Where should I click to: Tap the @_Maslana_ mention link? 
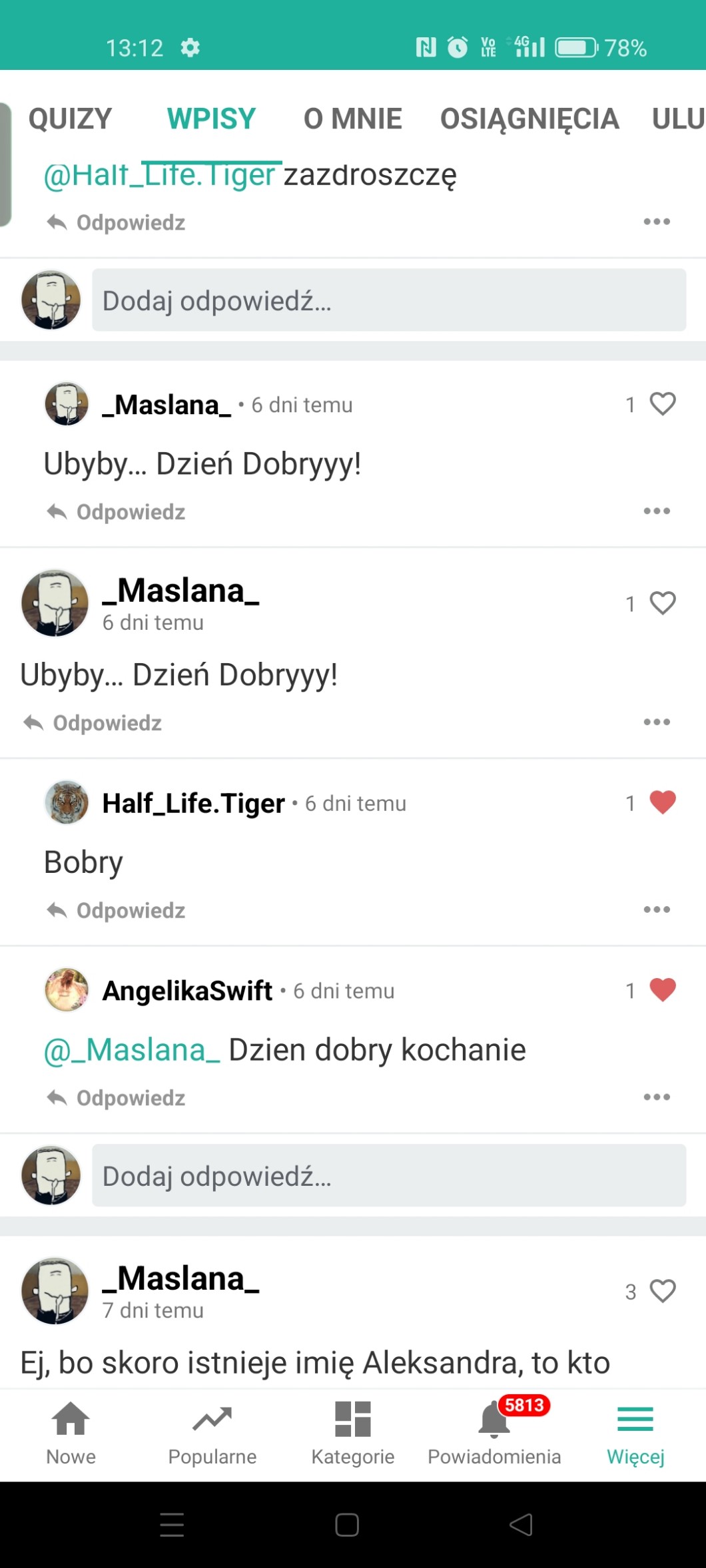(x=132, y=1050)
